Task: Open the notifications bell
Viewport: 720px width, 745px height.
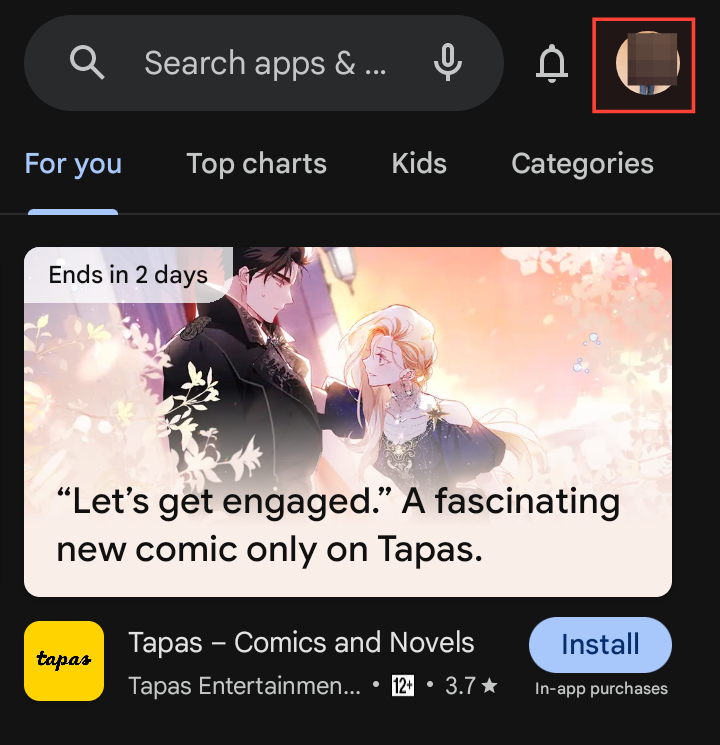Action: click(x=551, y=64)
